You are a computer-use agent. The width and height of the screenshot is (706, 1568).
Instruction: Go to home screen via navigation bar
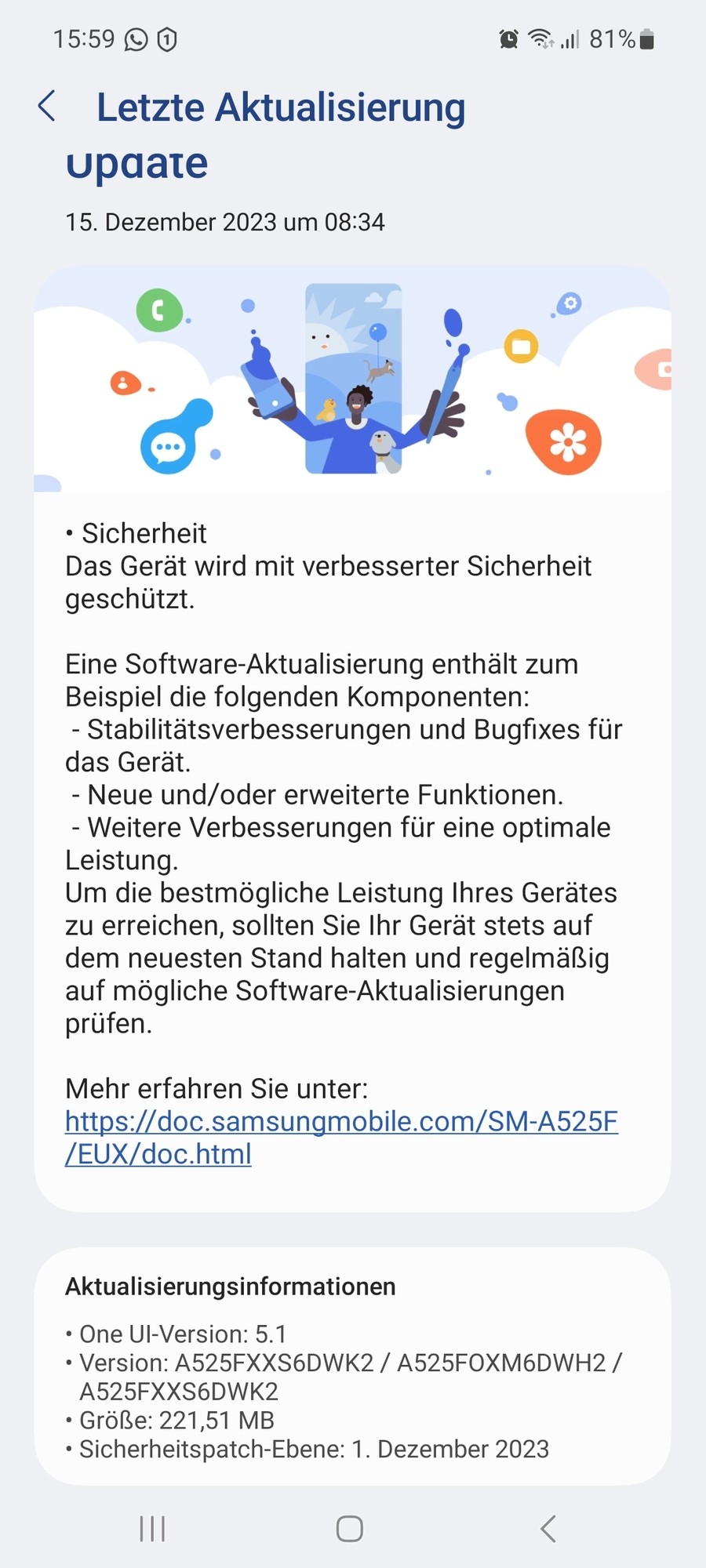tap(350, 1528)
